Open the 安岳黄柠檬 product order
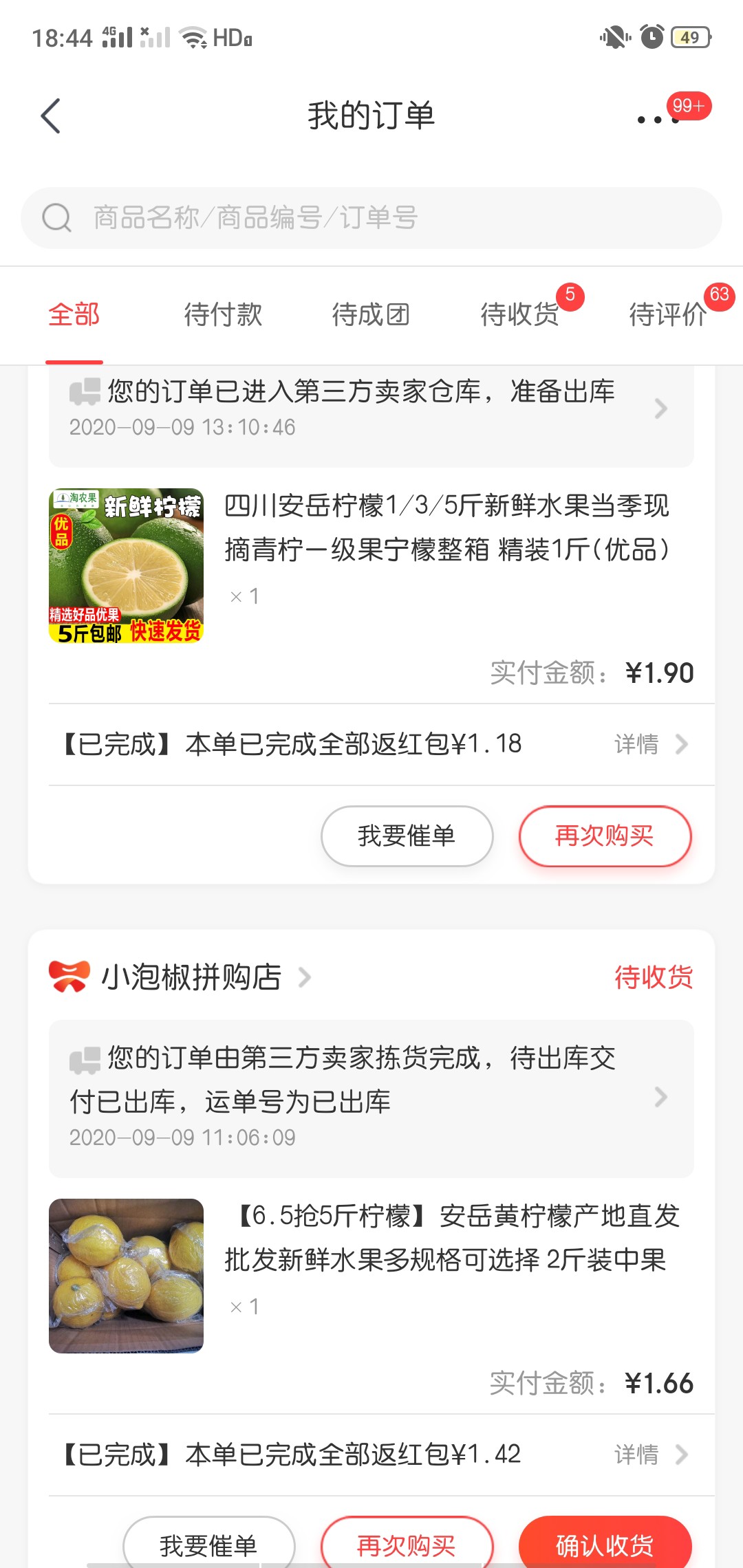743x1568 pixels. point(371,1276)
